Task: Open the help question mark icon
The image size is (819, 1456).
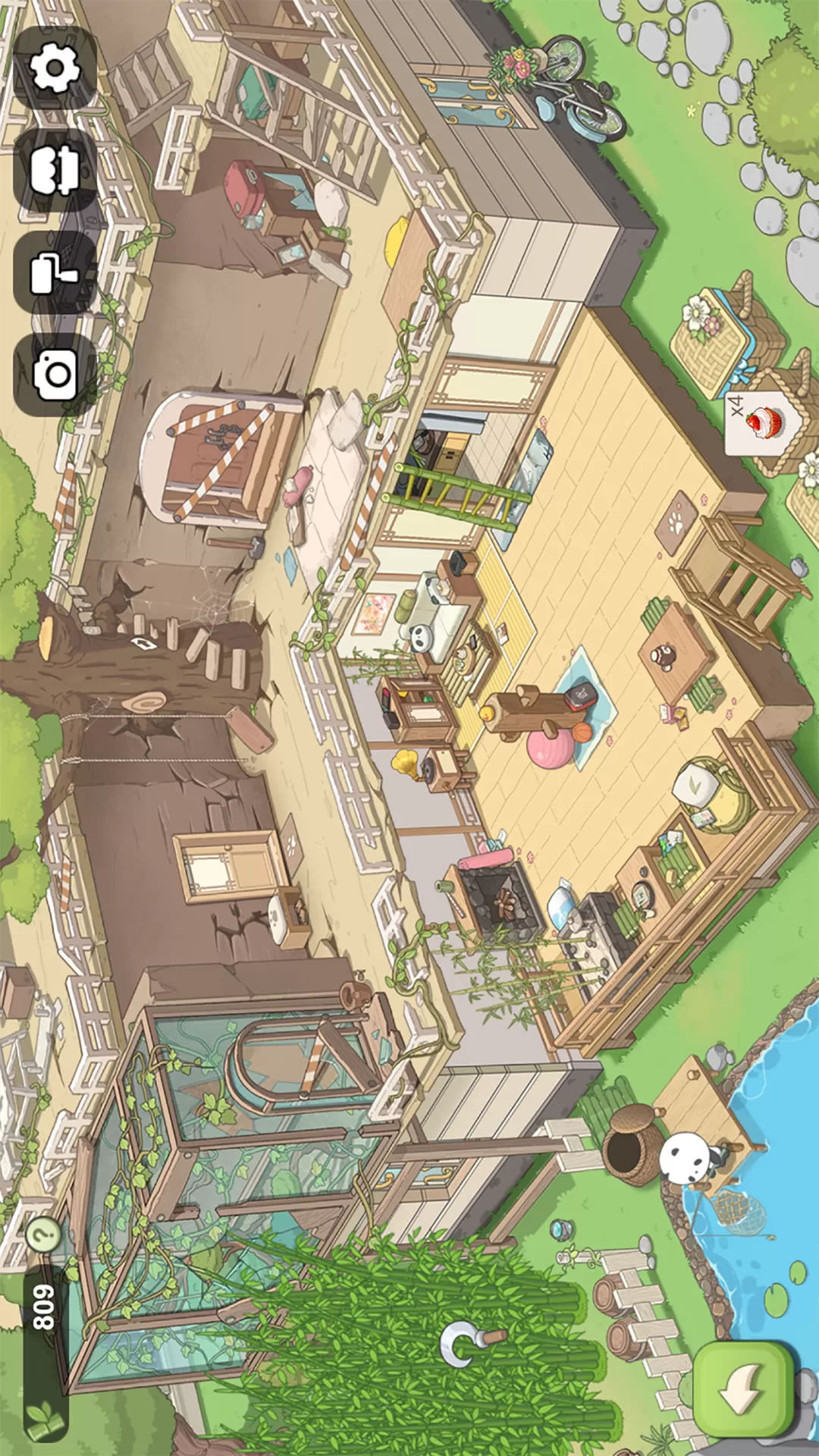Action: pos(44,1235)
